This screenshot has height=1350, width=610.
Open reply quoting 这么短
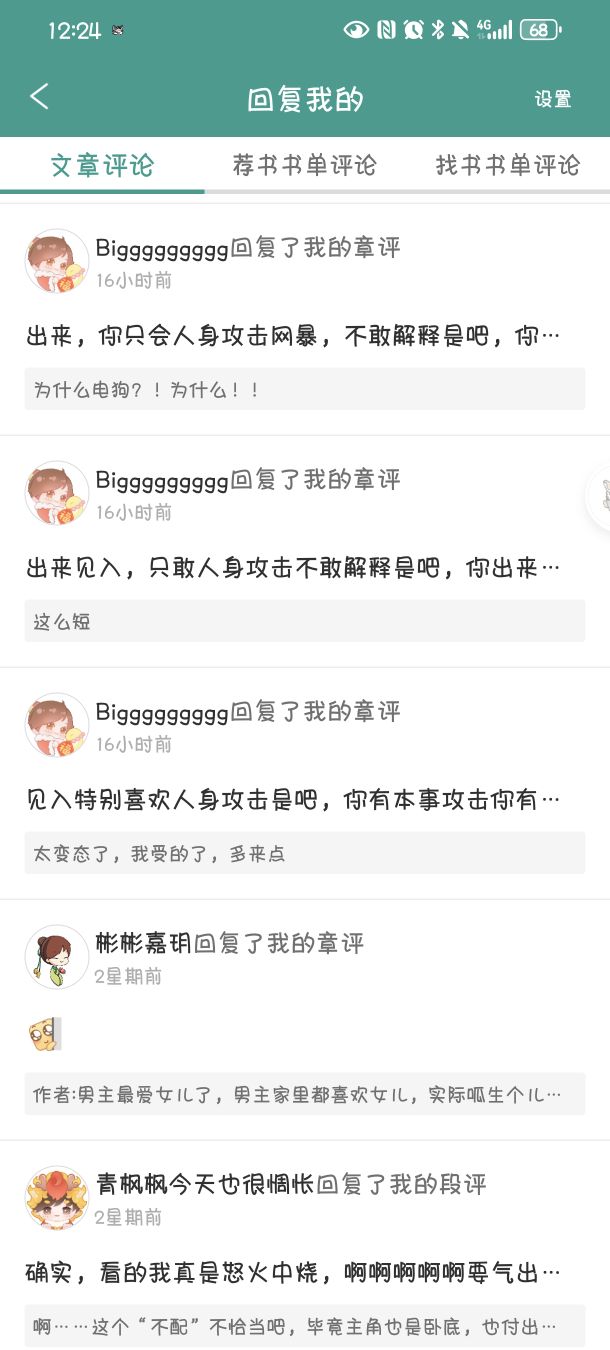[304, 621]
